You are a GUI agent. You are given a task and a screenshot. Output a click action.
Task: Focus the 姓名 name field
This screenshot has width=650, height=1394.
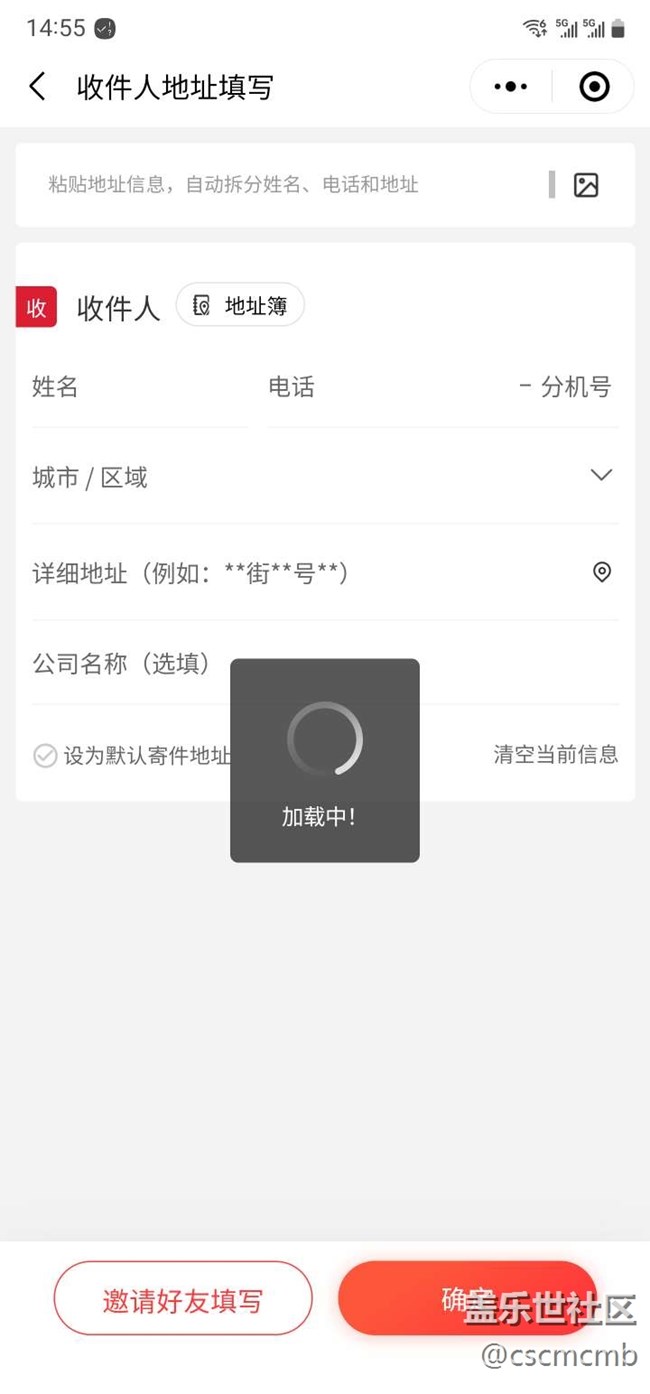(x=140, y=388)
